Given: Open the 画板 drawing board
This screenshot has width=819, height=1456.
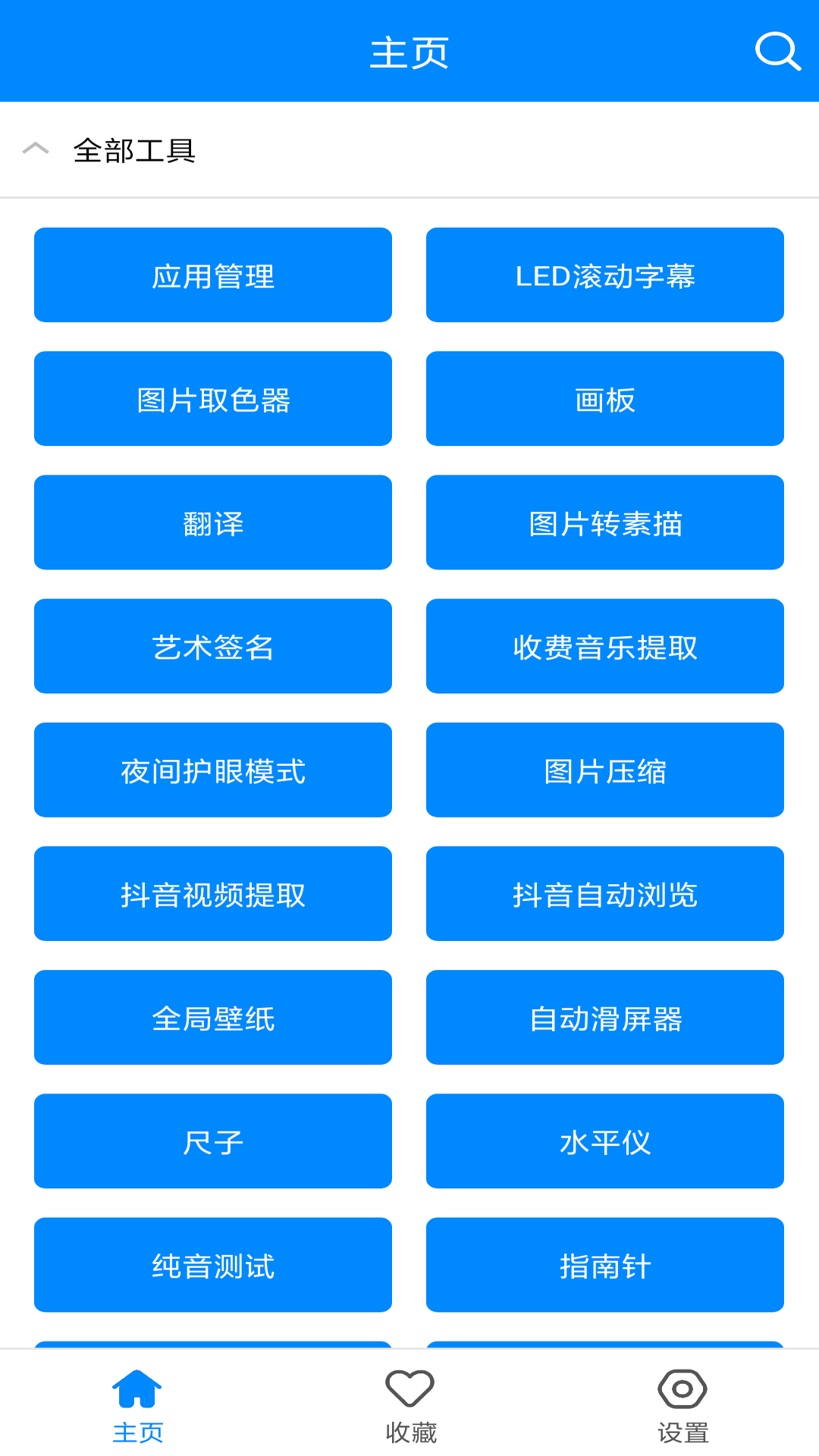Looking at the screenshot, I should coord(605,398).
